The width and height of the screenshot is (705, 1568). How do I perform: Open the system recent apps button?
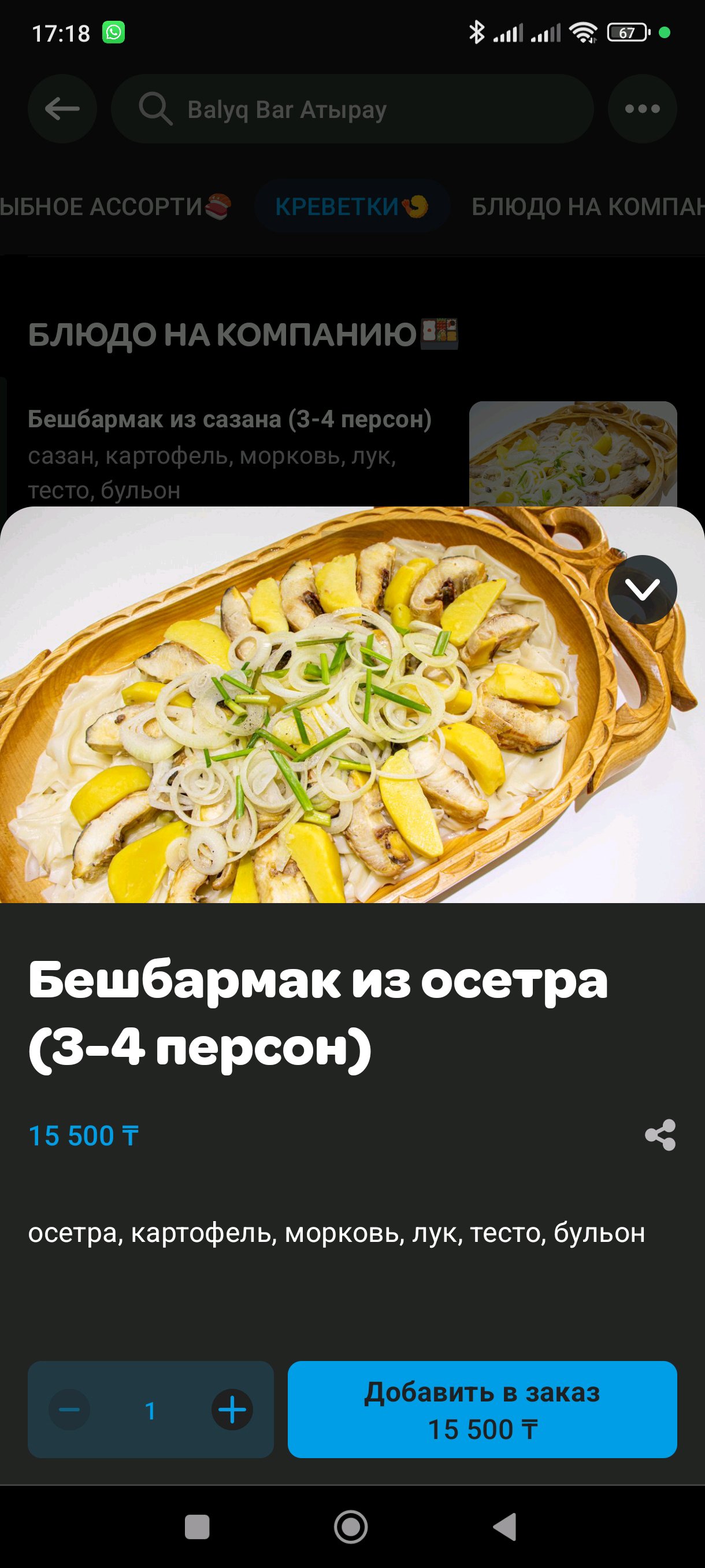(196, 1526)
